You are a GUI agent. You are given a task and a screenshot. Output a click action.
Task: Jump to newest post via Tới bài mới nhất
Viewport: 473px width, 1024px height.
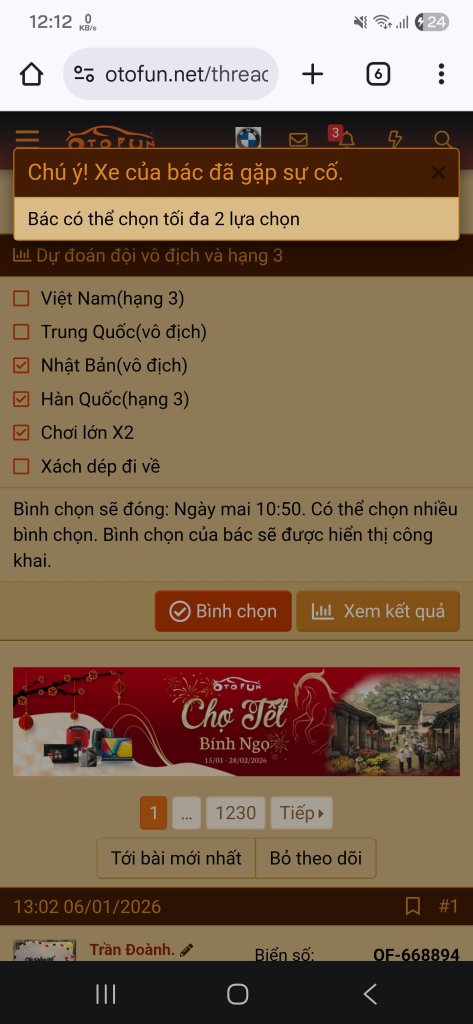click(x=176, y=858)
